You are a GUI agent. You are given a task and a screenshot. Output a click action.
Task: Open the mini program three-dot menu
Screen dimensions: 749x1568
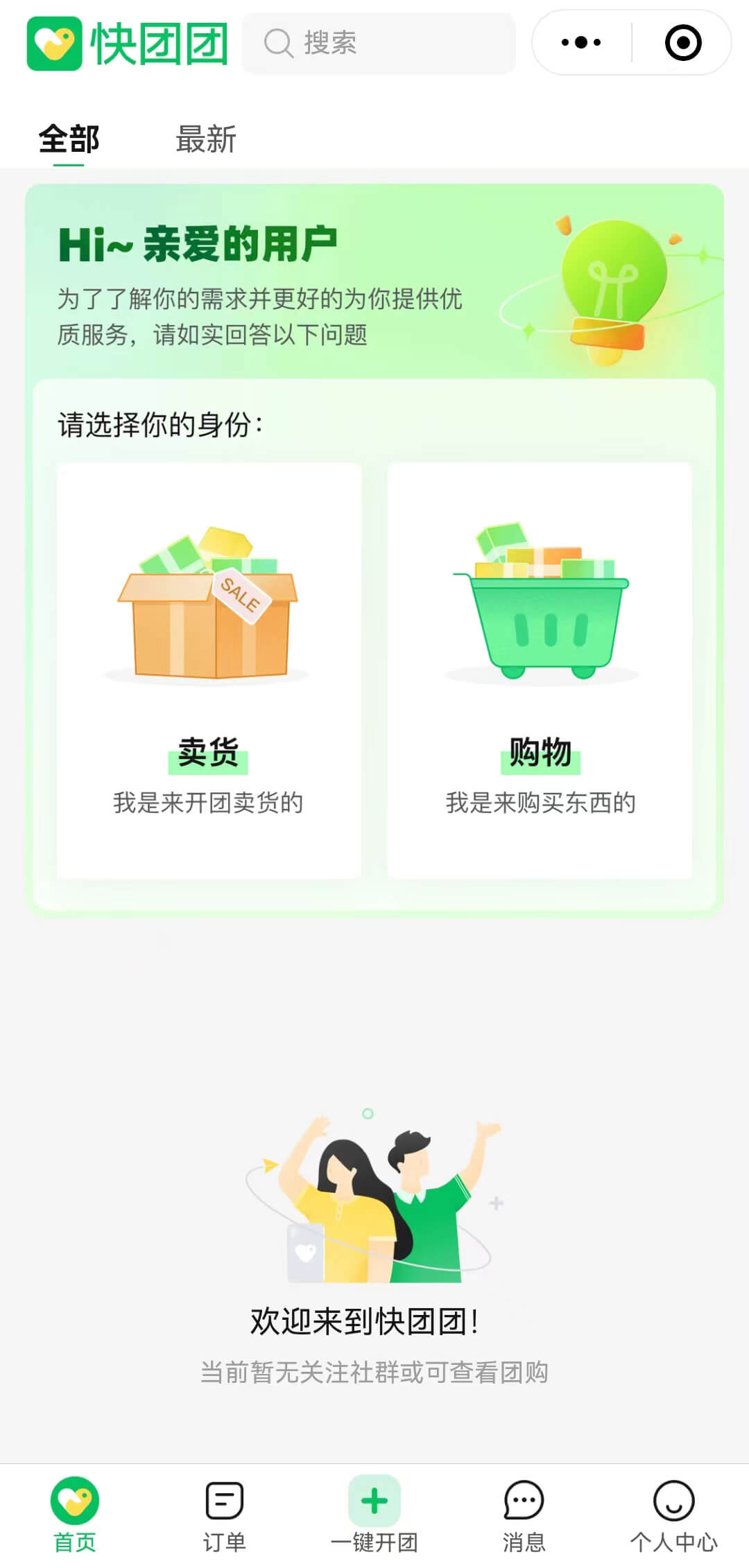581,43
